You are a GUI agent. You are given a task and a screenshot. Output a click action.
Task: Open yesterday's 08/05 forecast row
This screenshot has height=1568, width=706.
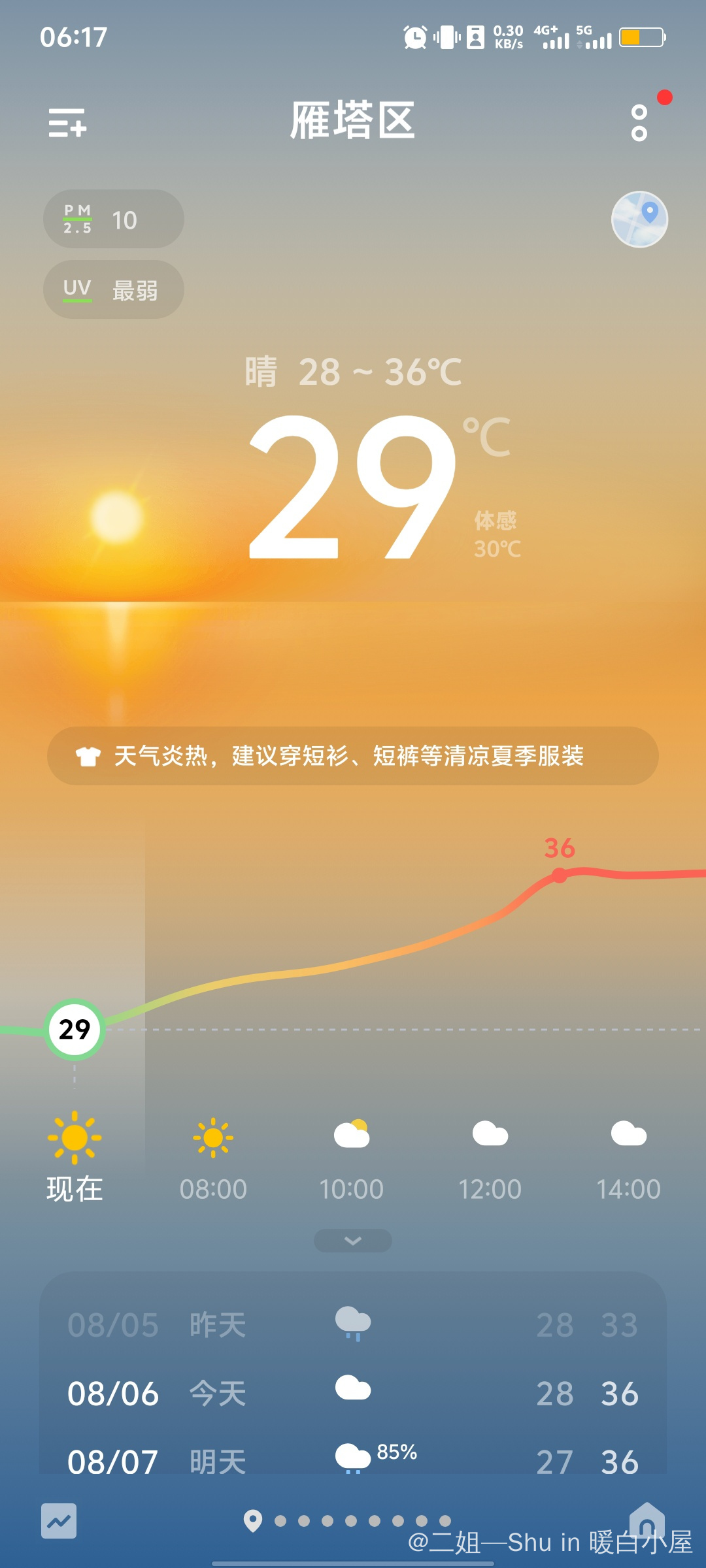click(x=352, y=1325)
